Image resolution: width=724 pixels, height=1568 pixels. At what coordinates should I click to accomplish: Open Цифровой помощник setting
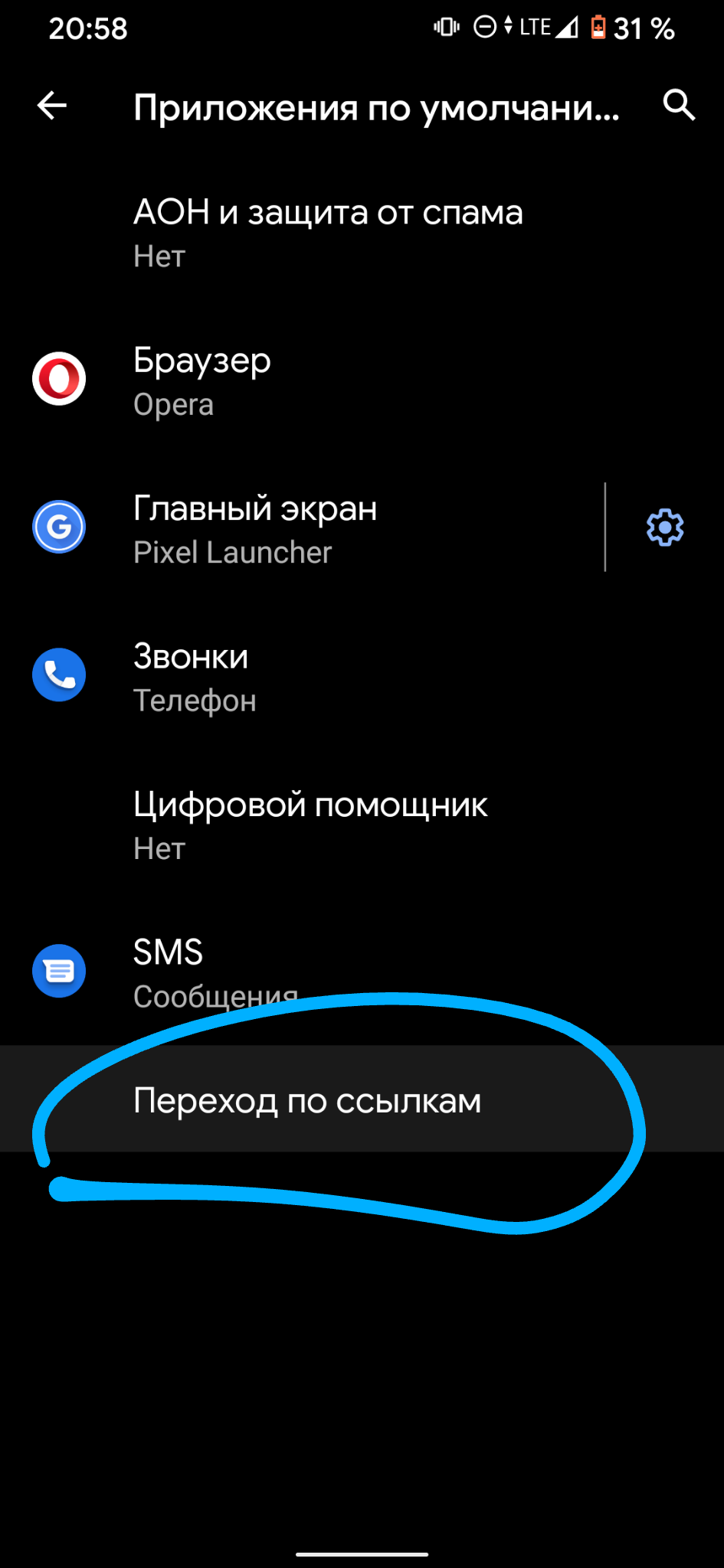click(310, 824)
